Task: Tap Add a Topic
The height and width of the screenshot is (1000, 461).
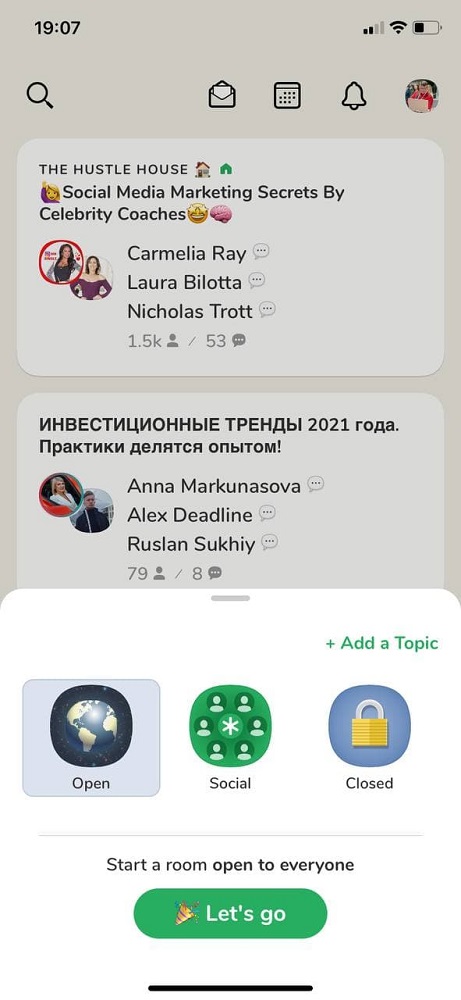Action: pyautogui.click(x=382, y=643)
